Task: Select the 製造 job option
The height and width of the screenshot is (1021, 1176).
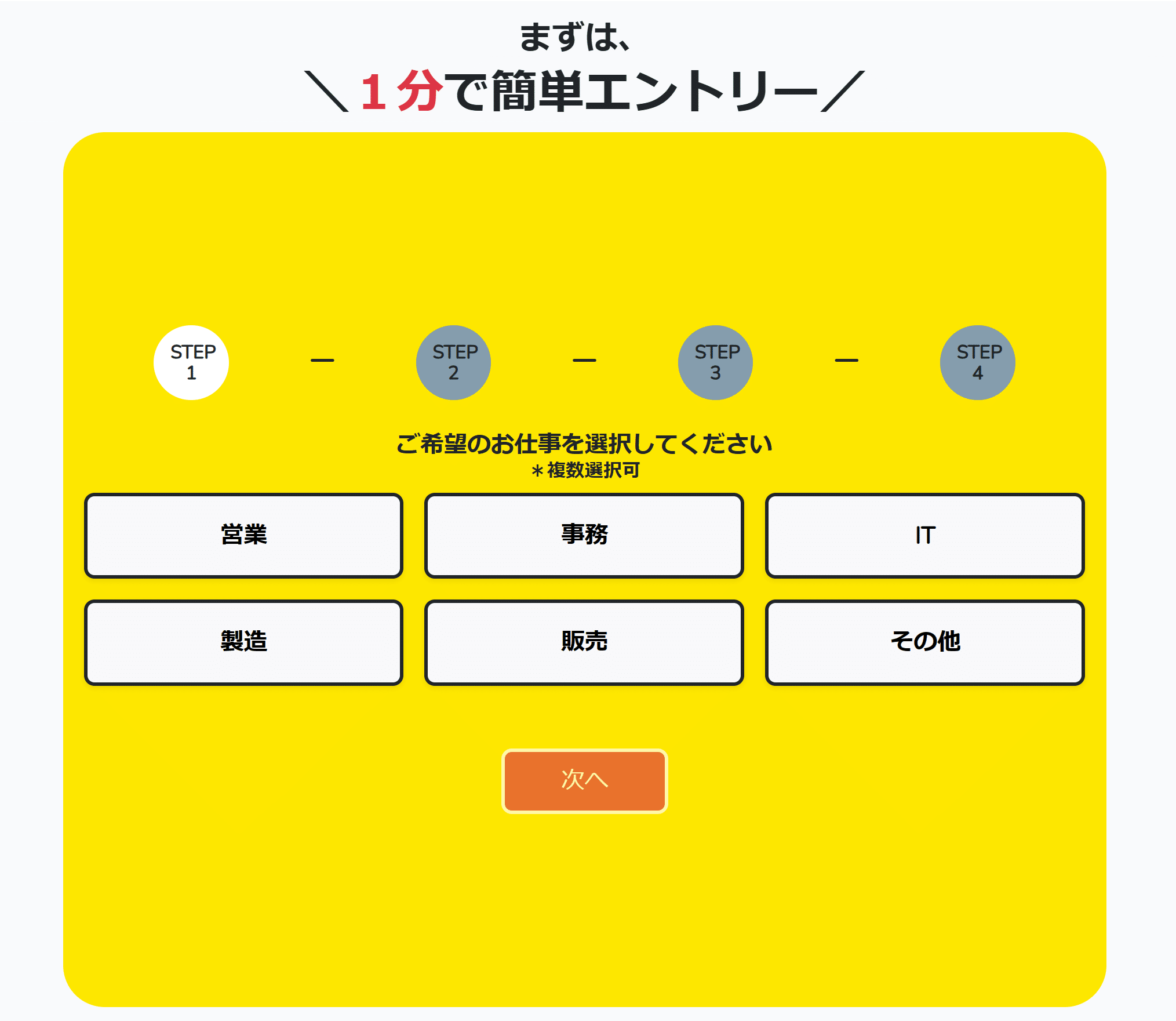Action: click(243, 642)
